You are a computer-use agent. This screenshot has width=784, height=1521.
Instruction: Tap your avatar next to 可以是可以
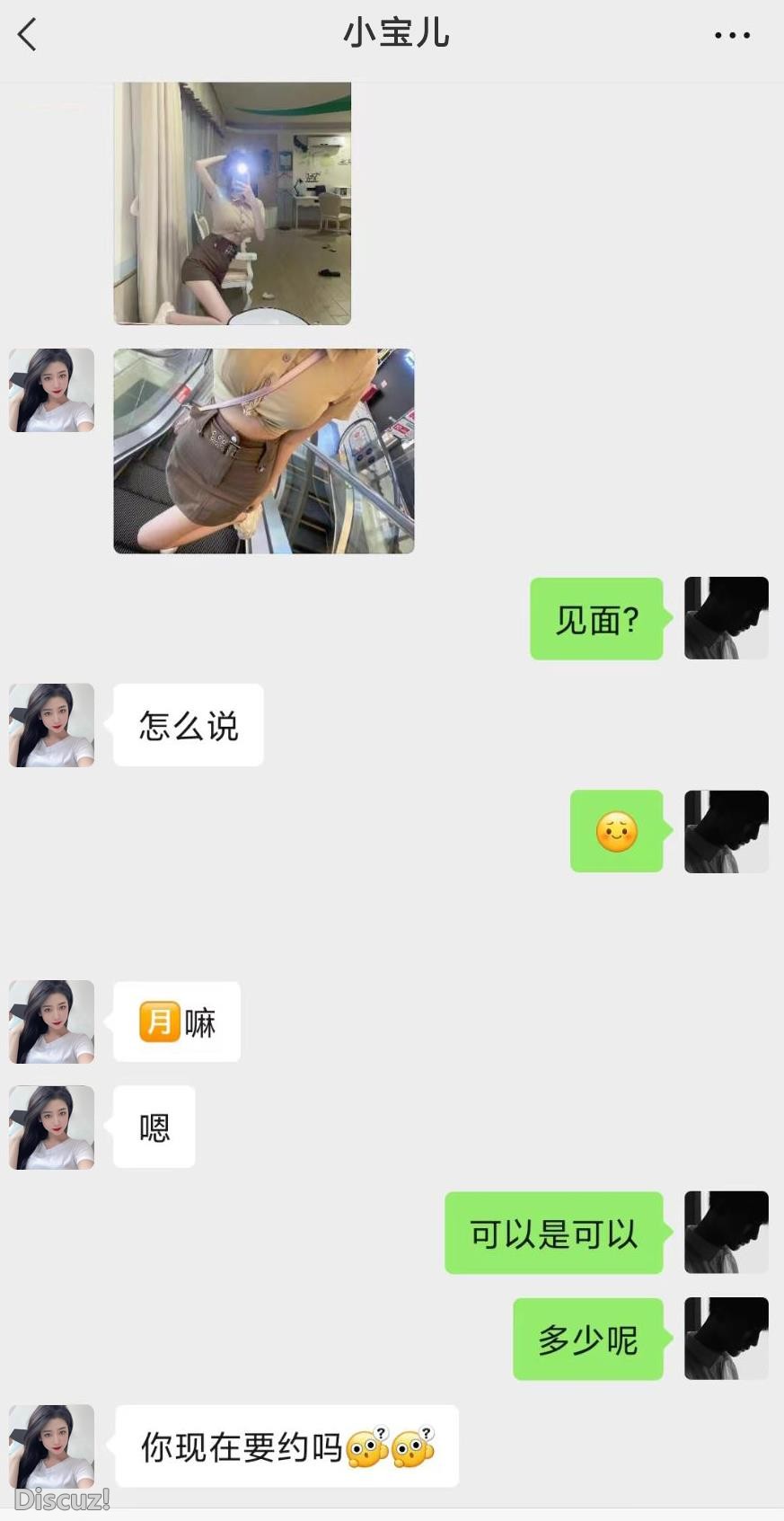[x=726, y=1233]
